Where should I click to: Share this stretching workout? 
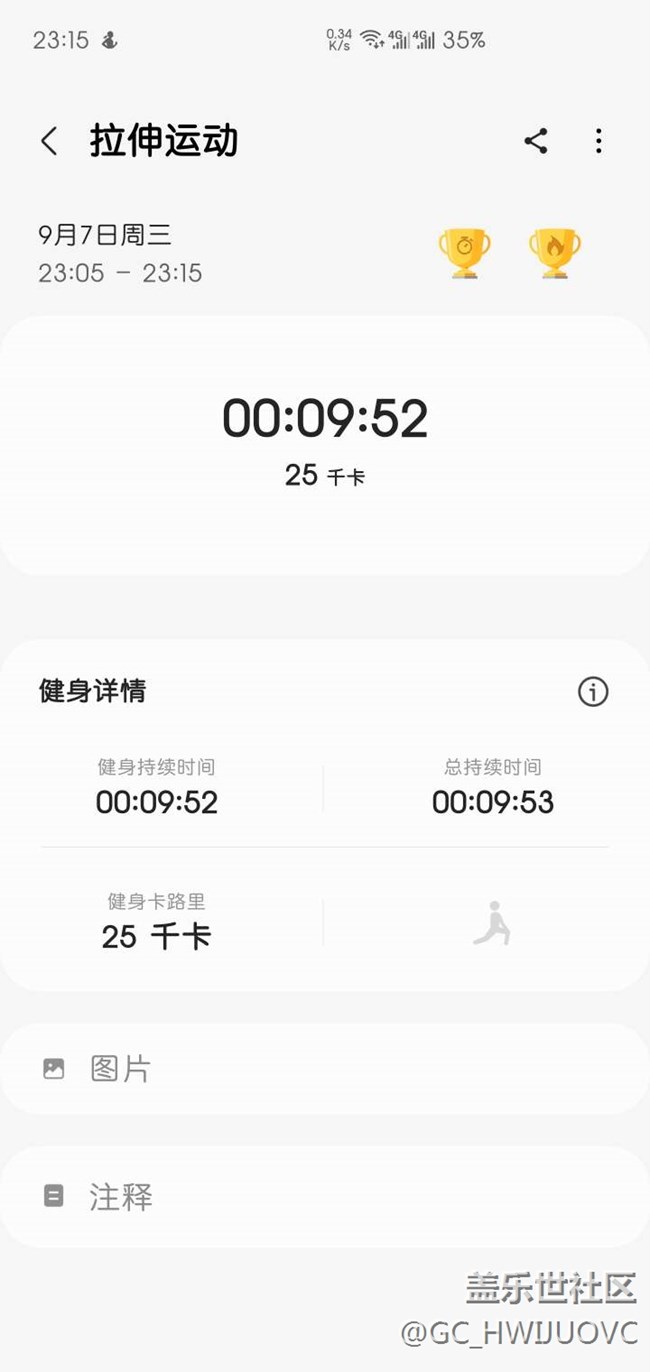pyautogui.click(x=536, y=141)
